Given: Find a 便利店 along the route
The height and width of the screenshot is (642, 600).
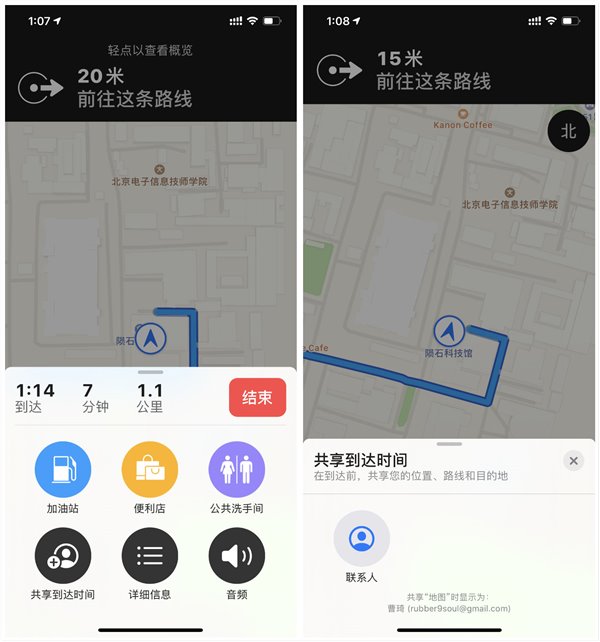Looking at the screenshot, I should 150,469.
